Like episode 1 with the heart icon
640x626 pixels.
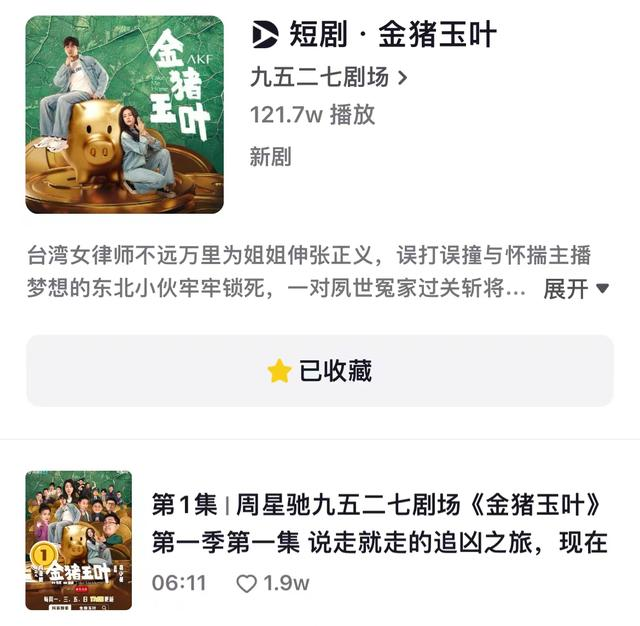pyautogui.click(x=247, y=583)
